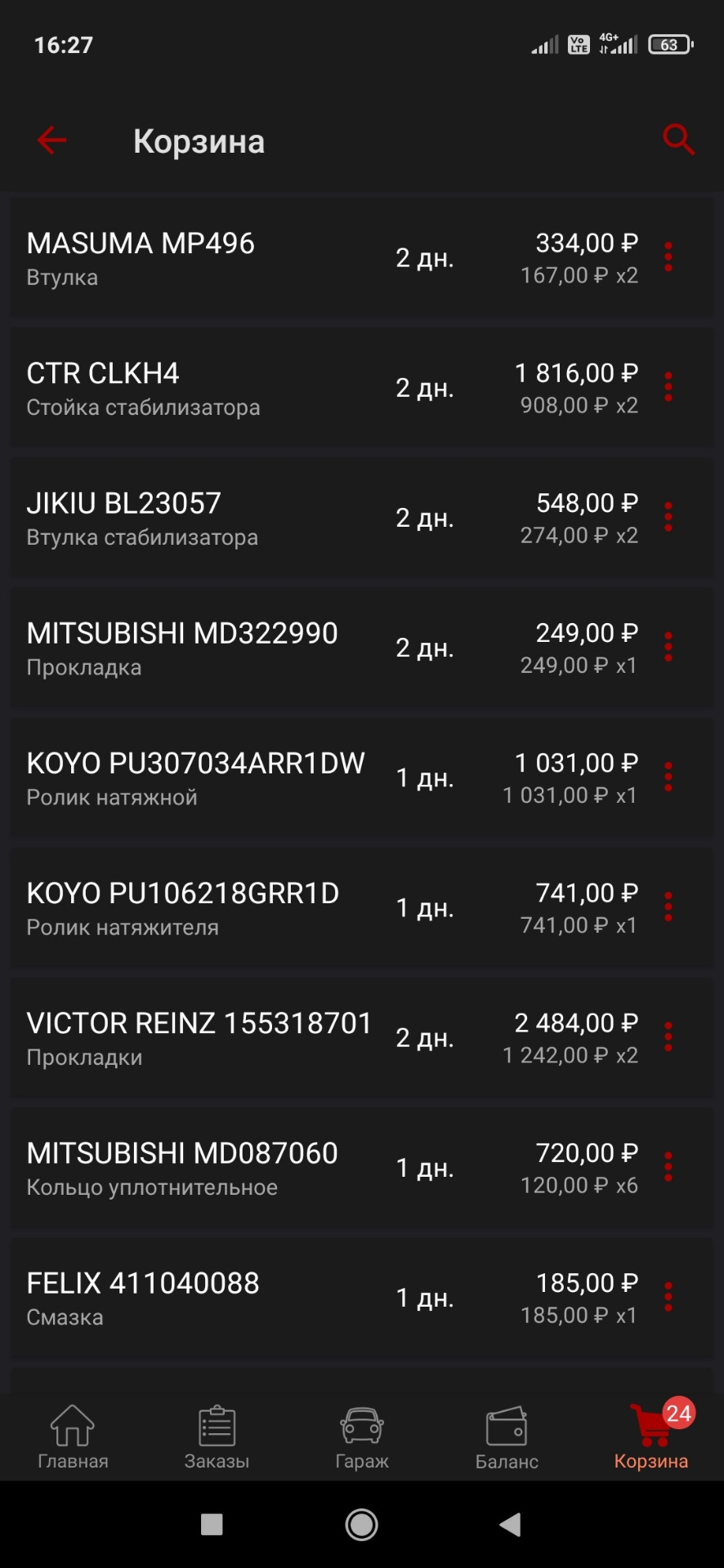
Task: Open options menu for MASUMA MP496
Action: pyautogui.click(x=668, y=257)
